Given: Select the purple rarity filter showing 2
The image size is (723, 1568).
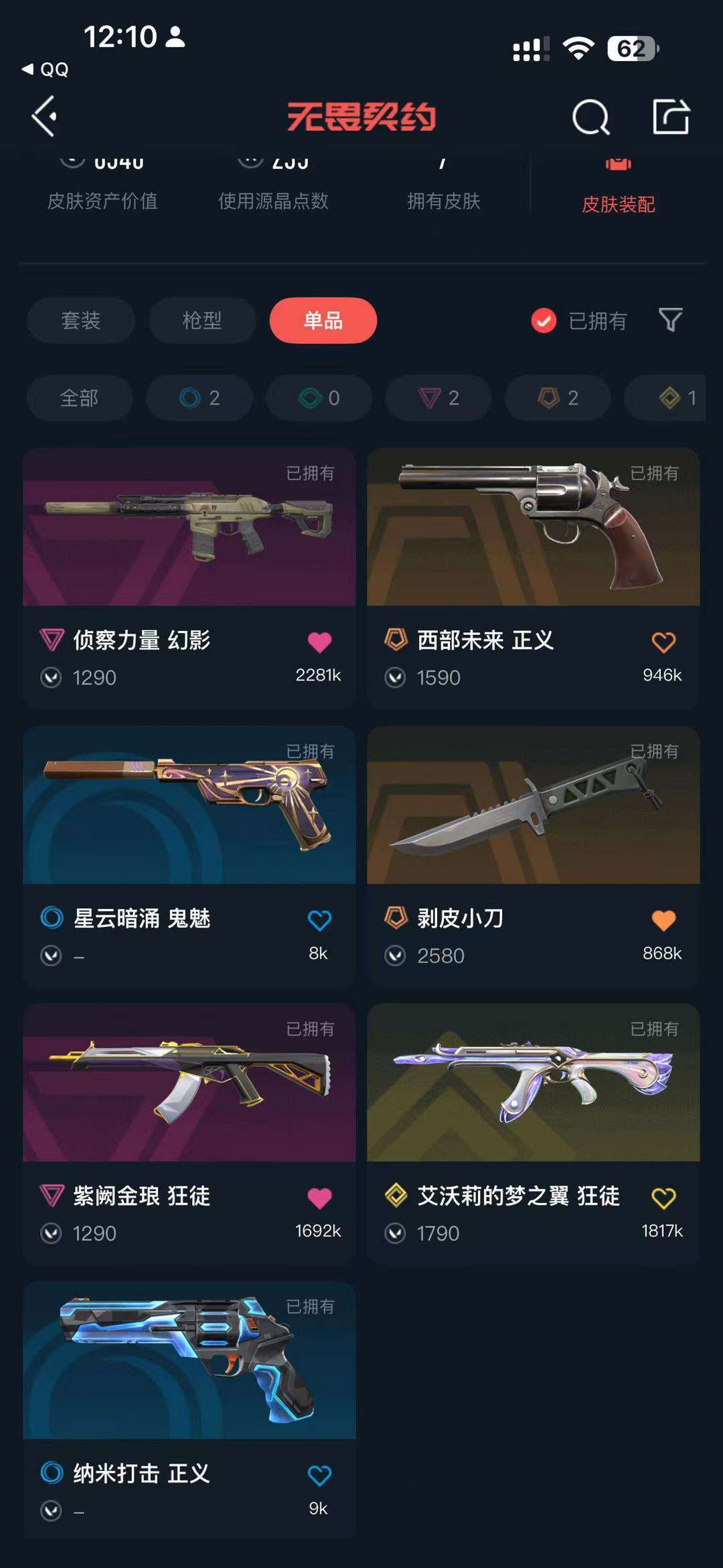Looking at the screenshot, I should pyautogui.click(x=437, y=398).
